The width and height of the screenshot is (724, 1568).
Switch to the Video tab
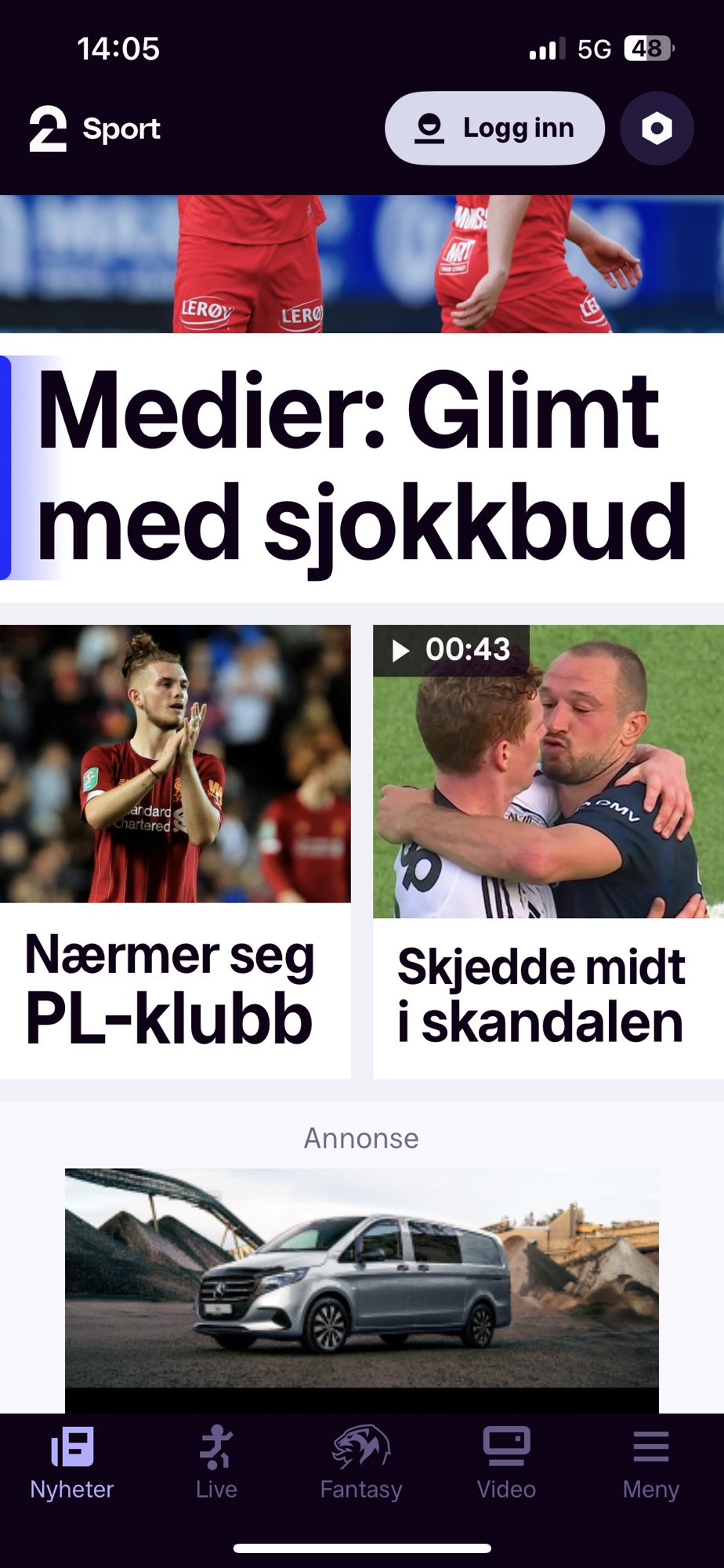[x=506, y=1463]
